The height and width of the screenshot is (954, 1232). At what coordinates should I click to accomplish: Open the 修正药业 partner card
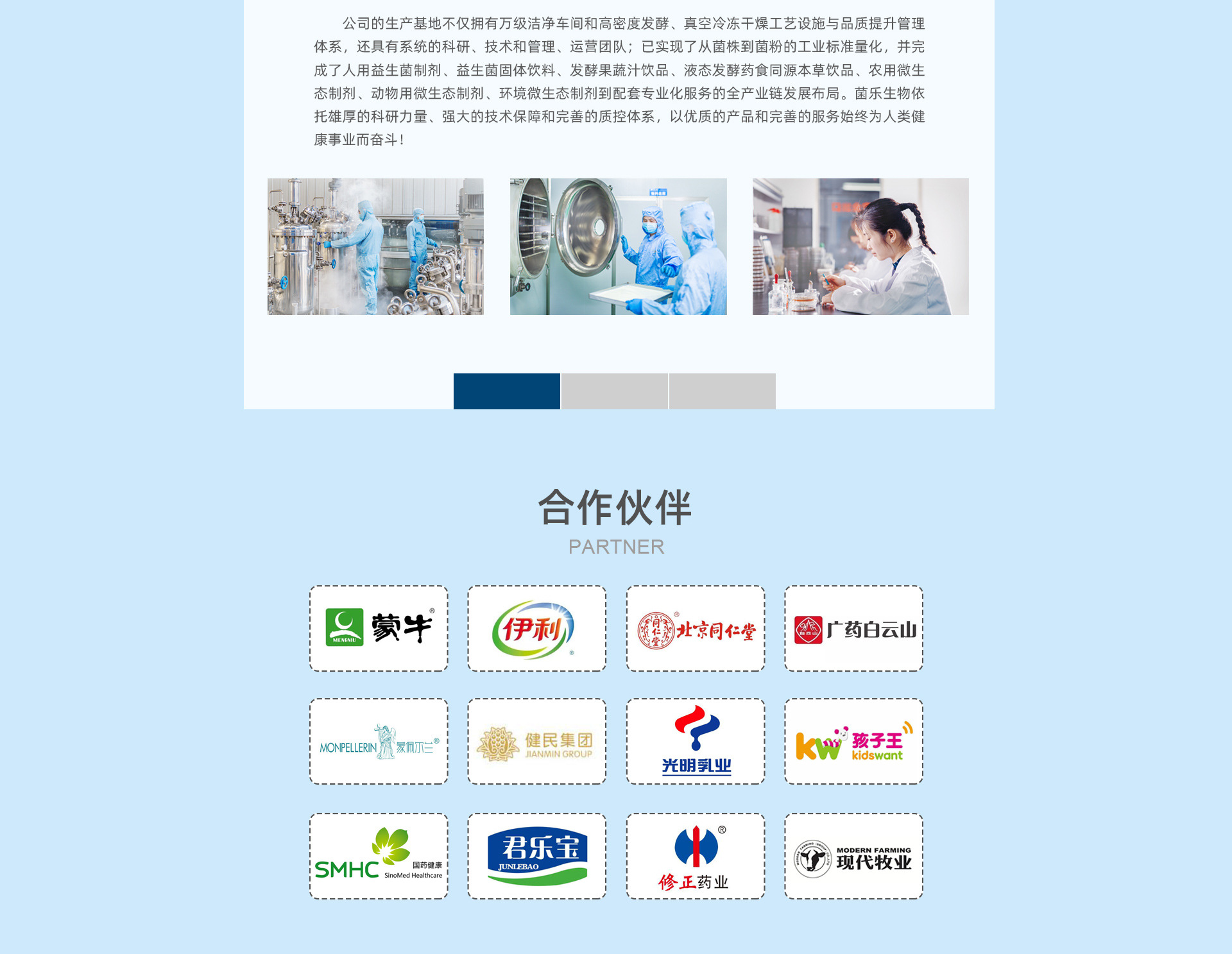(696, 856)
